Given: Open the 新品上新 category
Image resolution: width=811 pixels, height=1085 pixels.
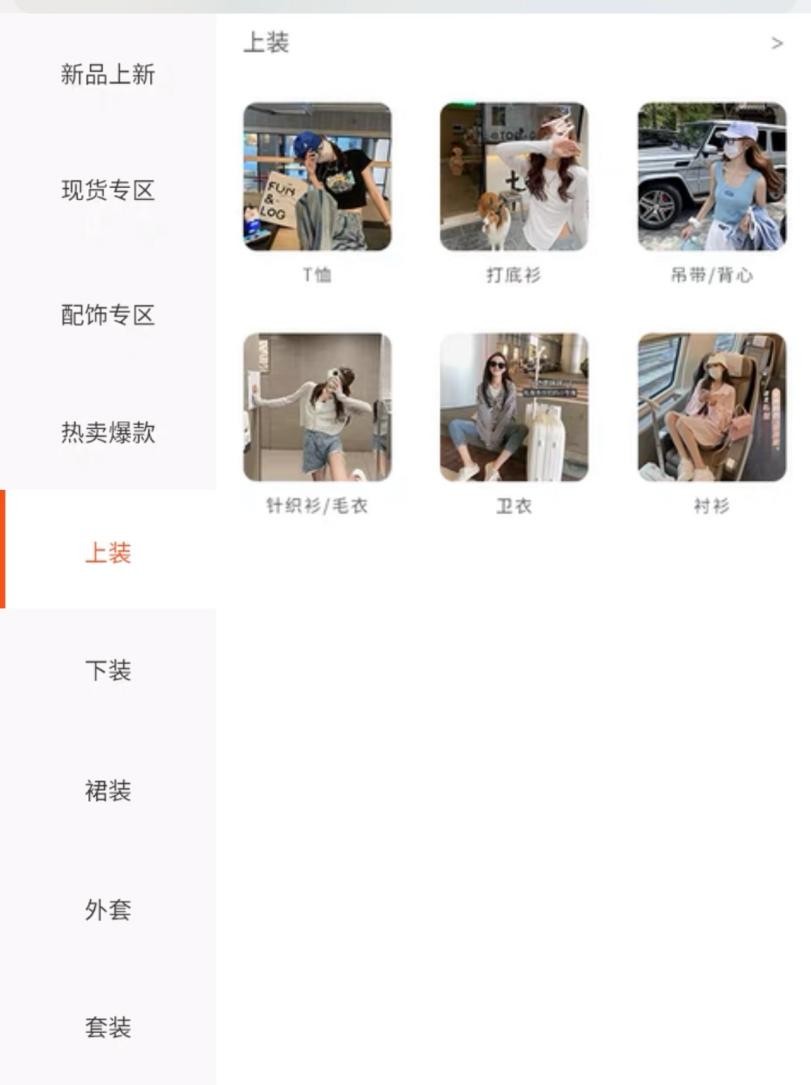Looking at the screenshot, I should tap(108, 75).
